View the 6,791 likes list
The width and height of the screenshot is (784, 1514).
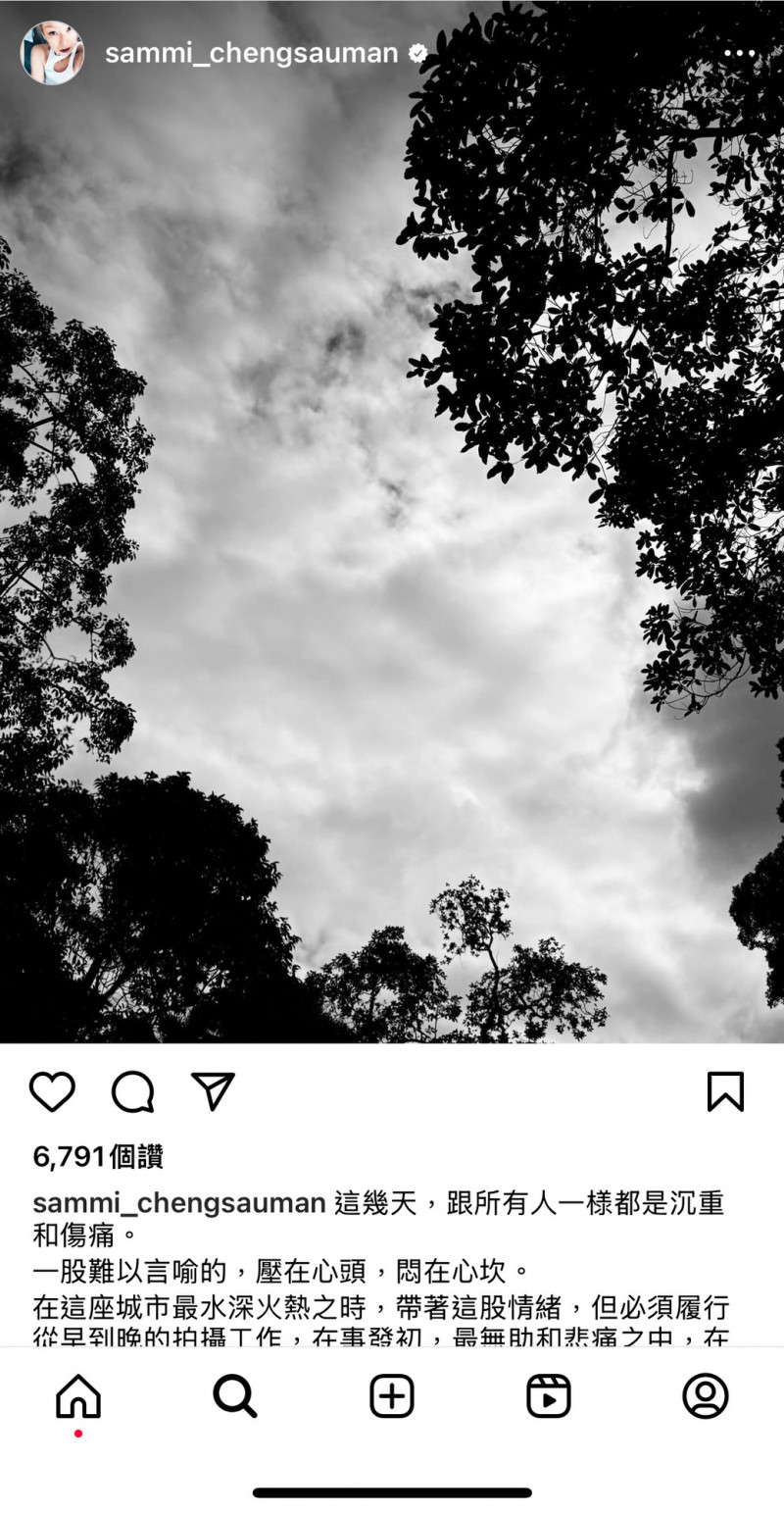(x=98, y=1157)
